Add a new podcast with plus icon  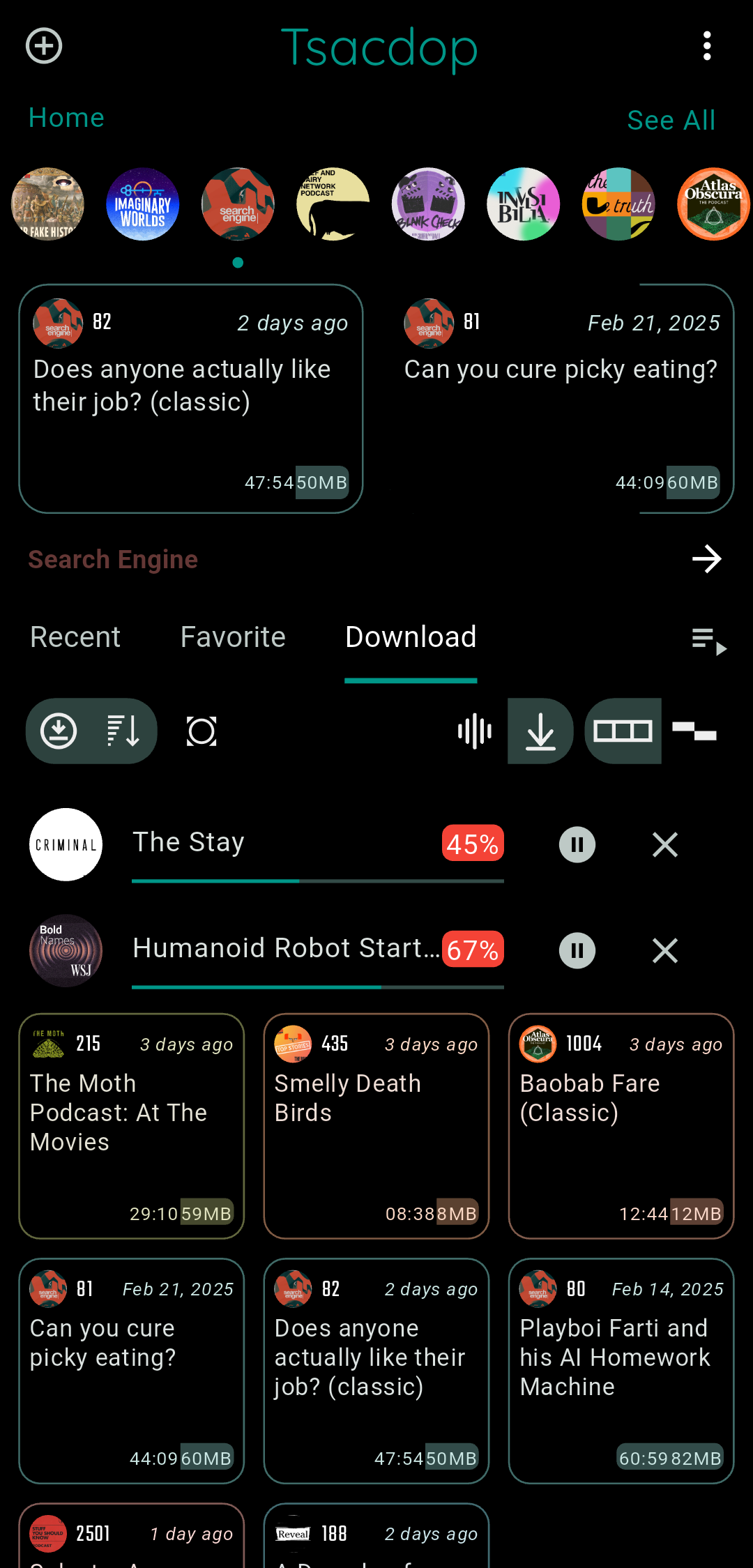point(44,46)
